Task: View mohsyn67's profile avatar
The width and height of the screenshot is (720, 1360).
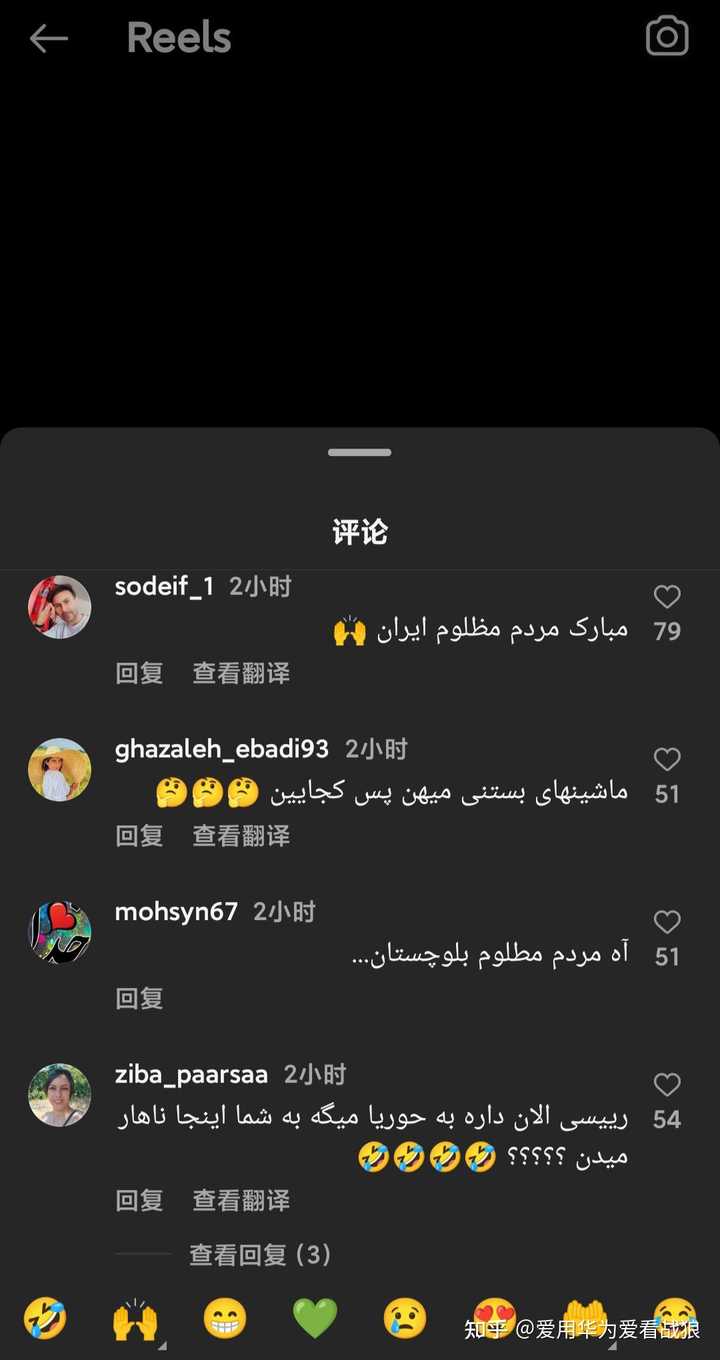Action: 59,932
